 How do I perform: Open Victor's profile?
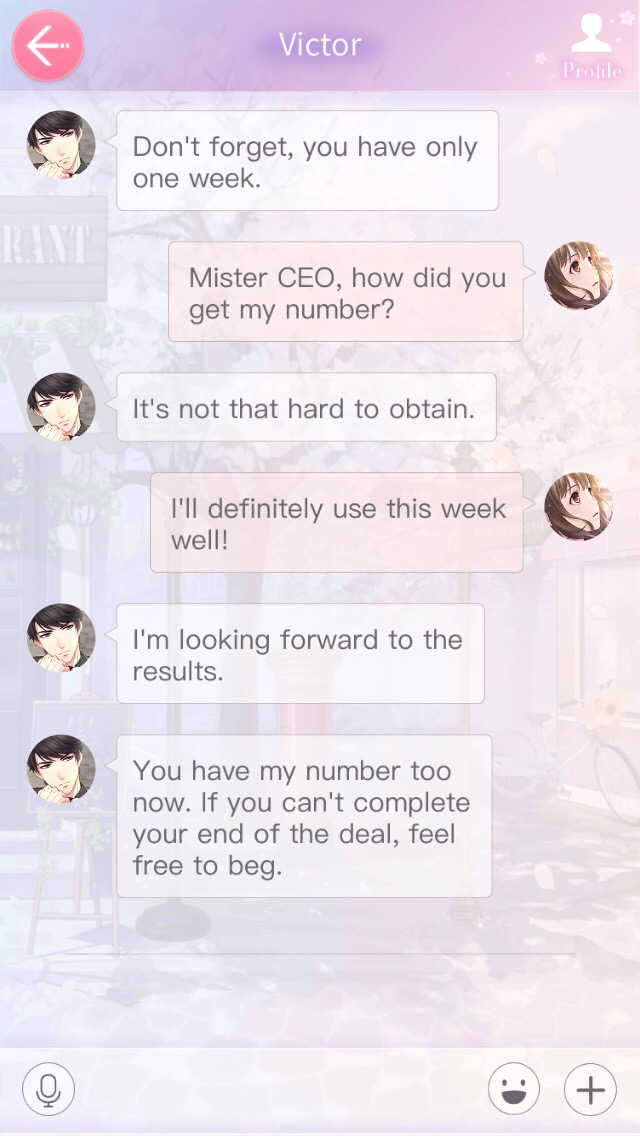591,46
